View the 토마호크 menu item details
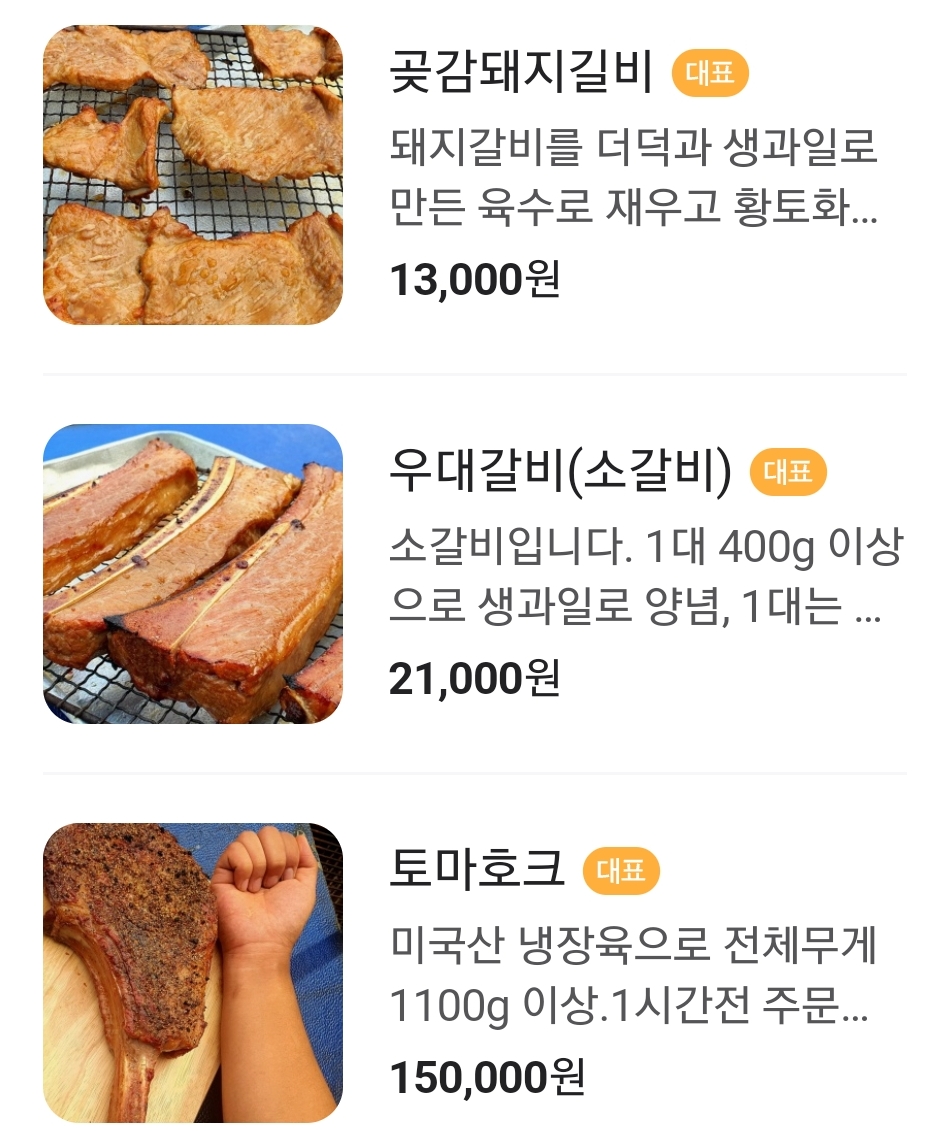 coord(477,871)
